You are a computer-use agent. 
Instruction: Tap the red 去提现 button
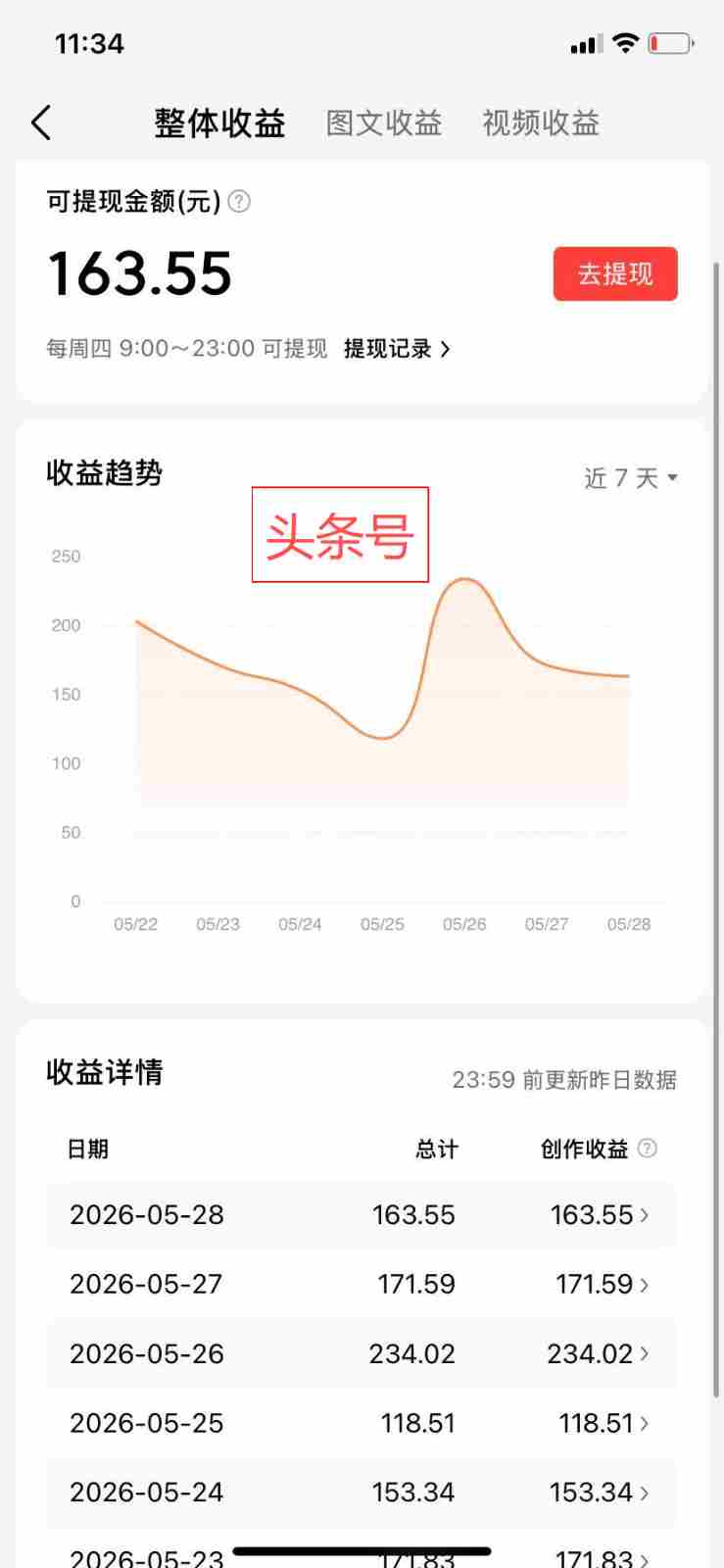point(615,273)
